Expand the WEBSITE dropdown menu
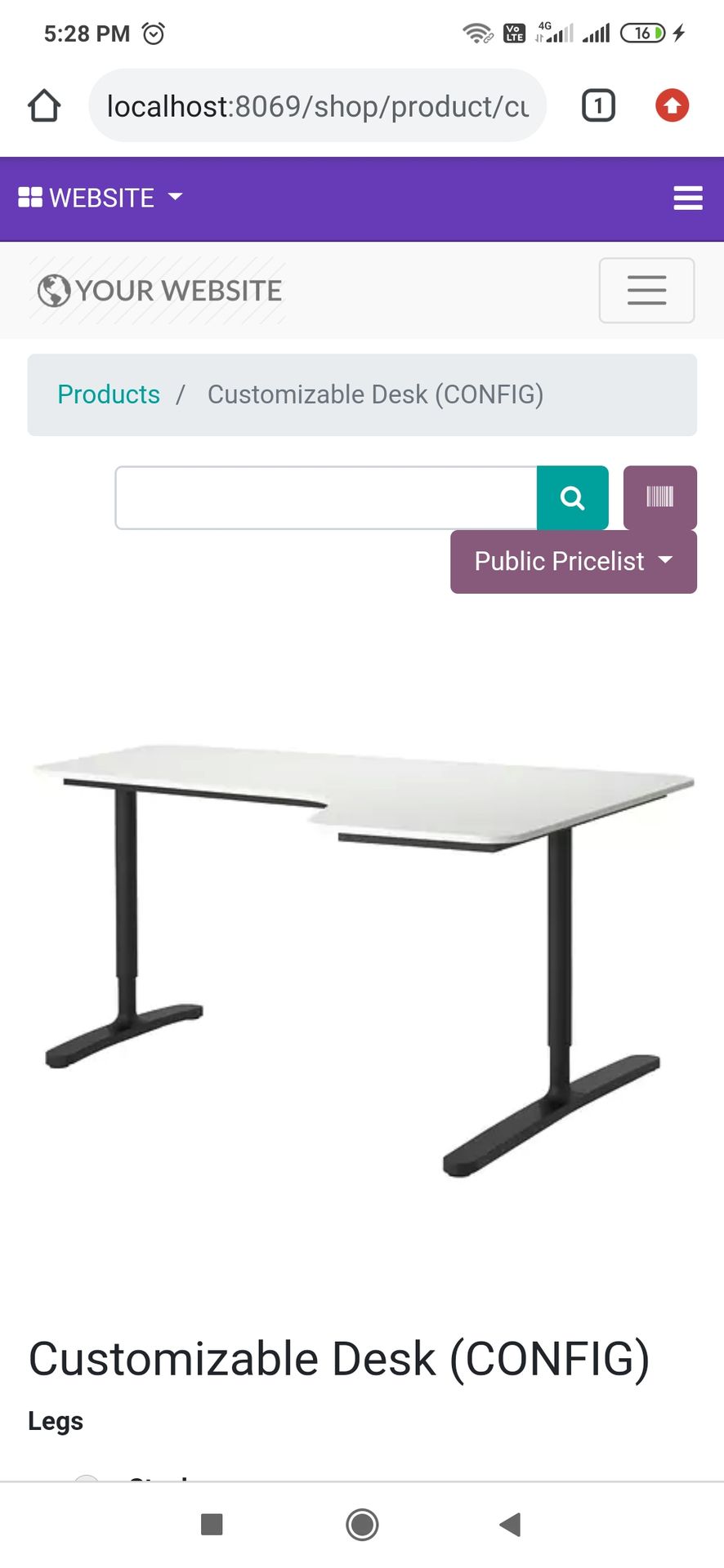 tap(101, 198)
